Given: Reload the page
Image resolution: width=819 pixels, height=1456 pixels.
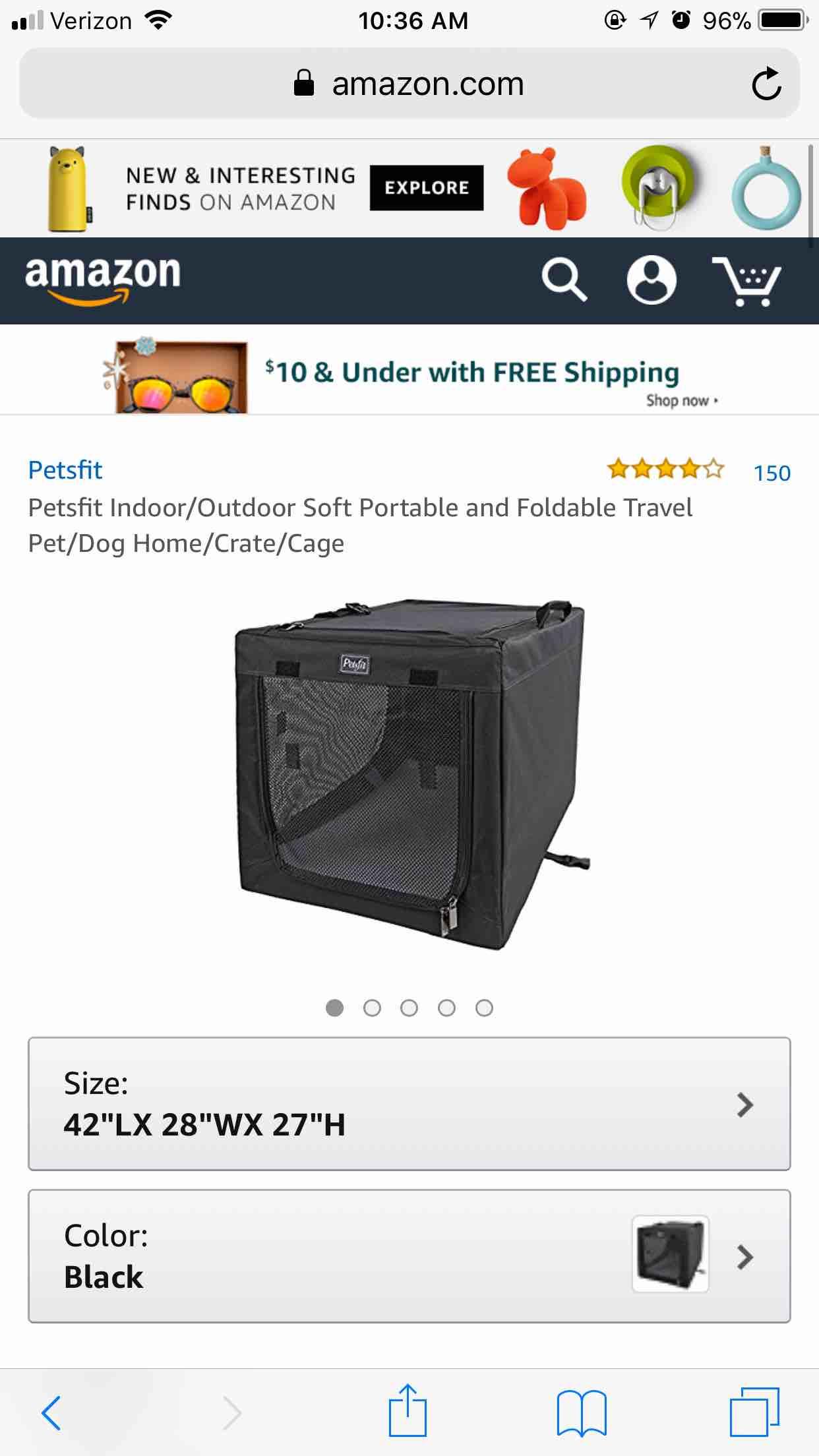Looking at the screenshot, I should (x=766, y=84).
